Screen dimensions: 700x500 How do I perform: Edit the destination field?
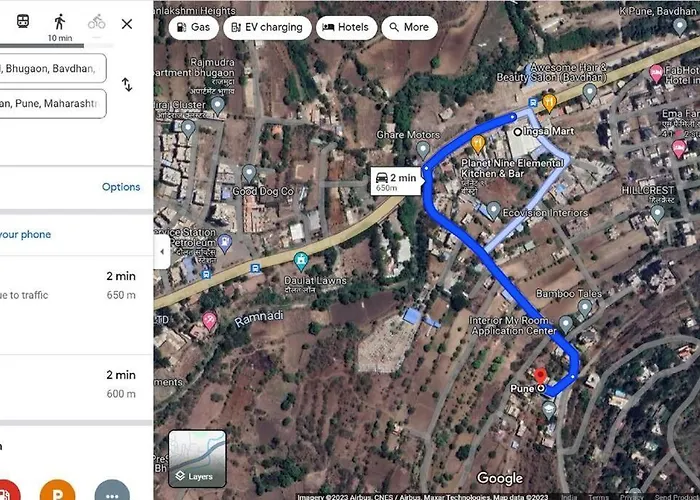pos(50,103)
